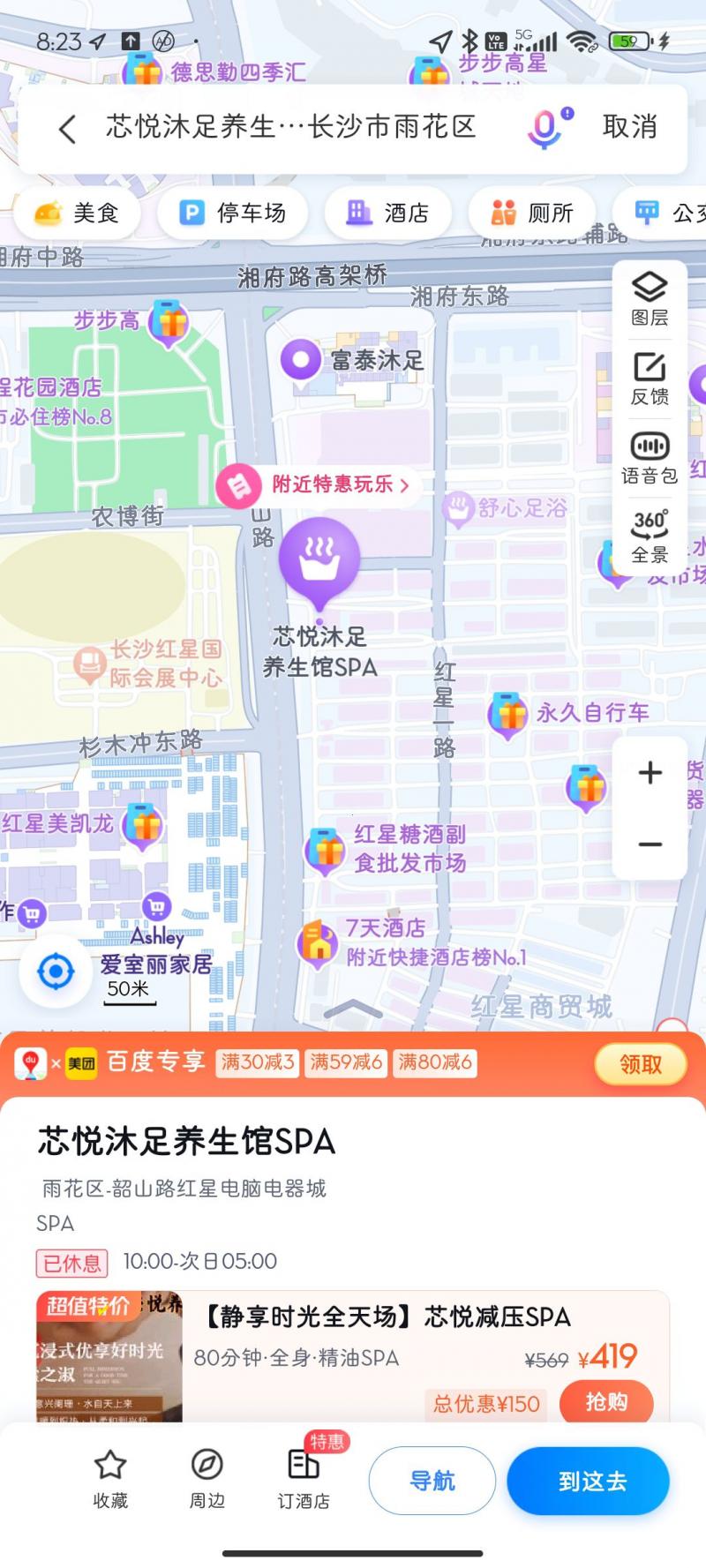The image size is (706, 1568).
Task: Open the 图层 (map layers) panel
Action: click(650, 297)
